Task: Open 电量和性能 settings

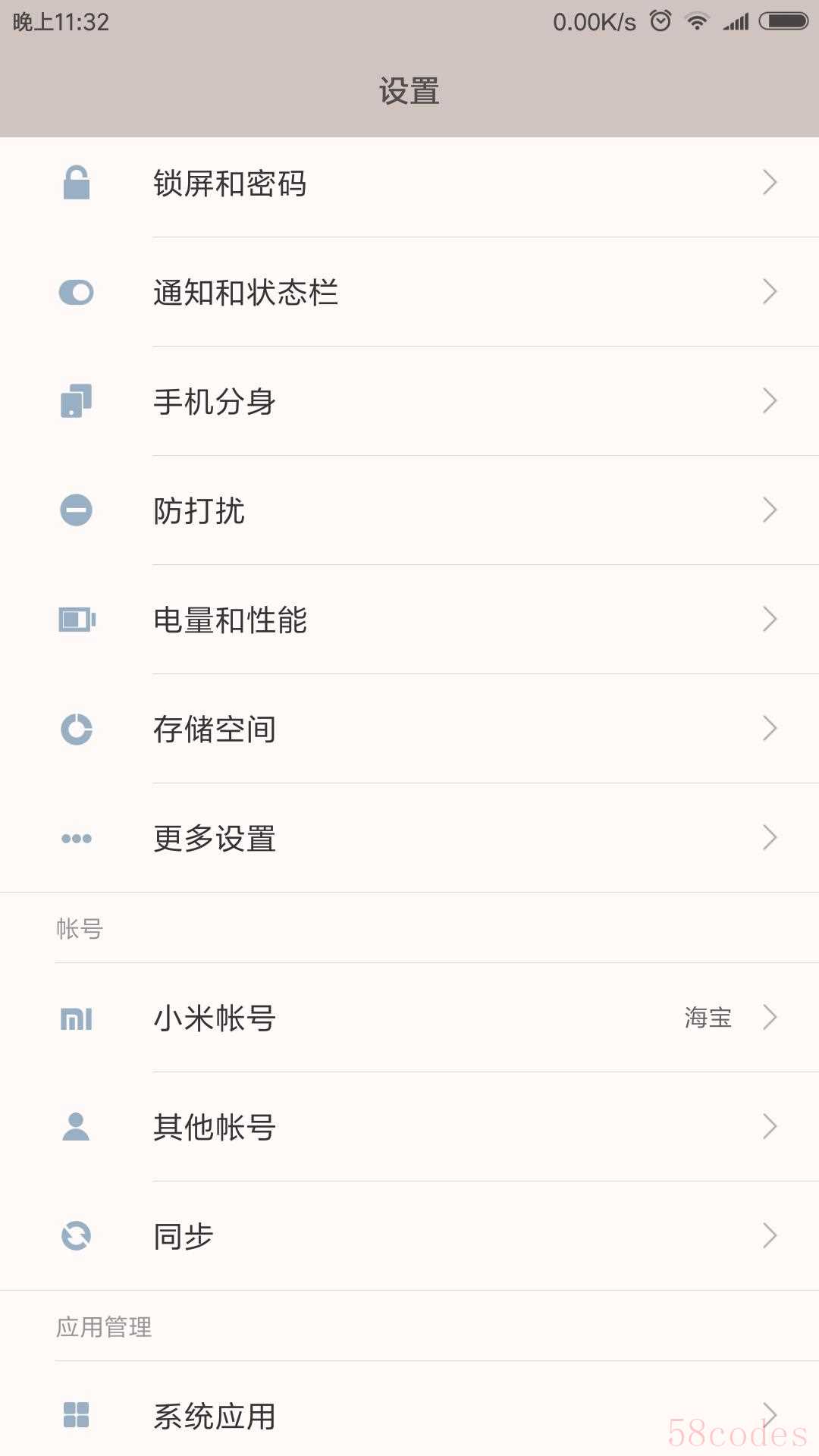Action: click(x=409, y=620)
